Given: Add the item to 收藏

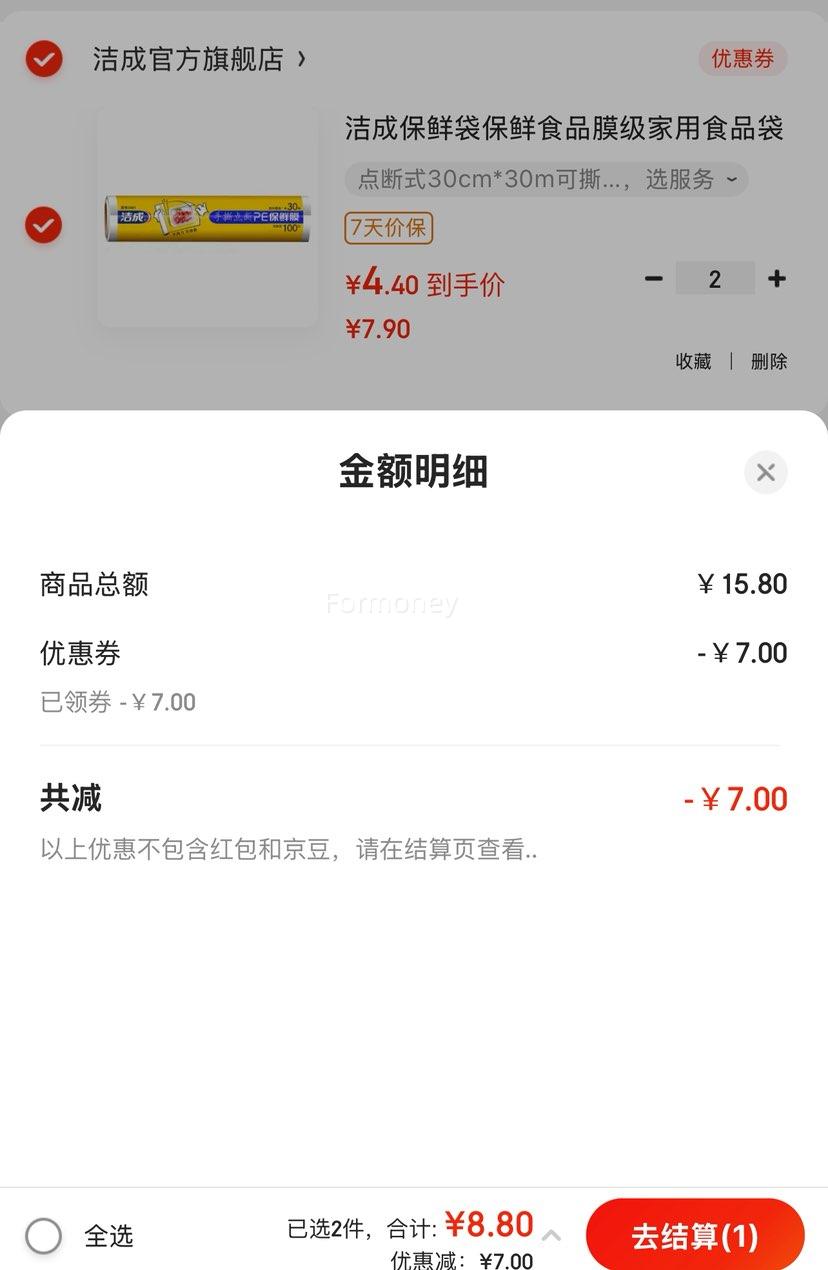Looking at the screenshot, I should 693,362.
